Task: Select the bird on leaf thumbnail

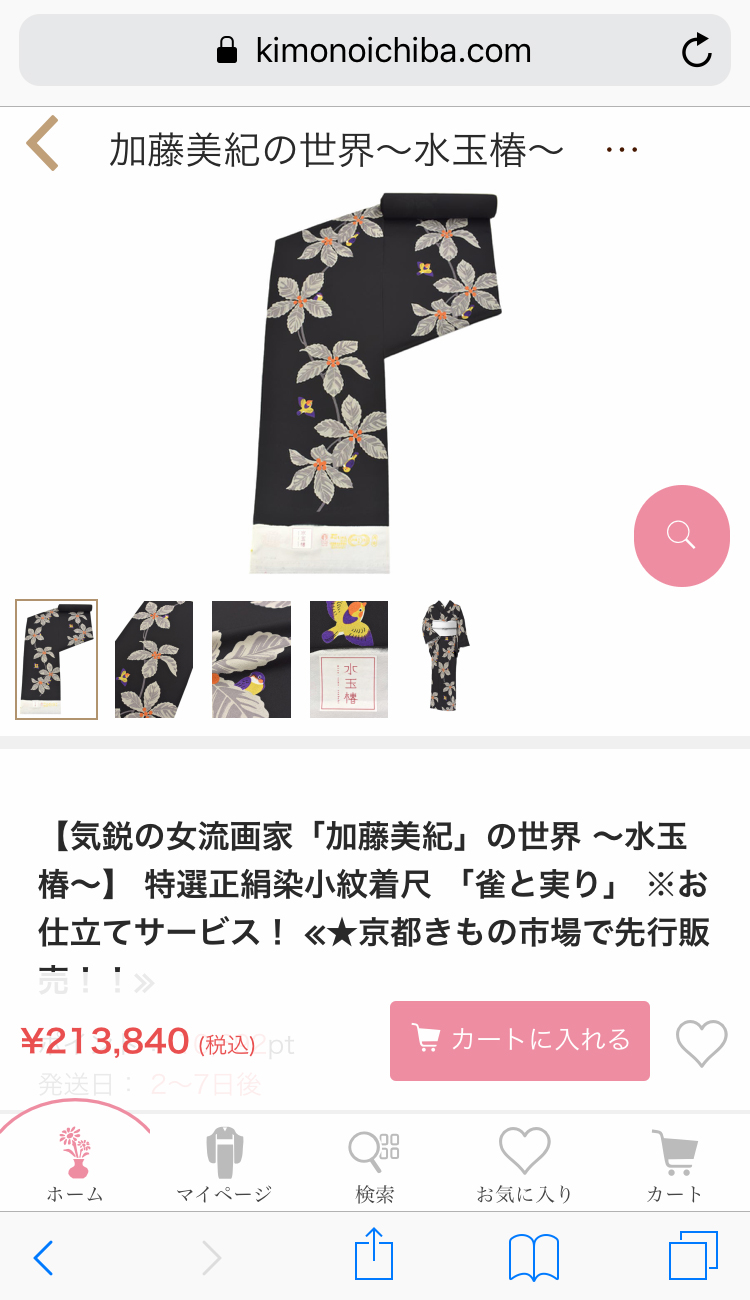Action: point(251,659)
